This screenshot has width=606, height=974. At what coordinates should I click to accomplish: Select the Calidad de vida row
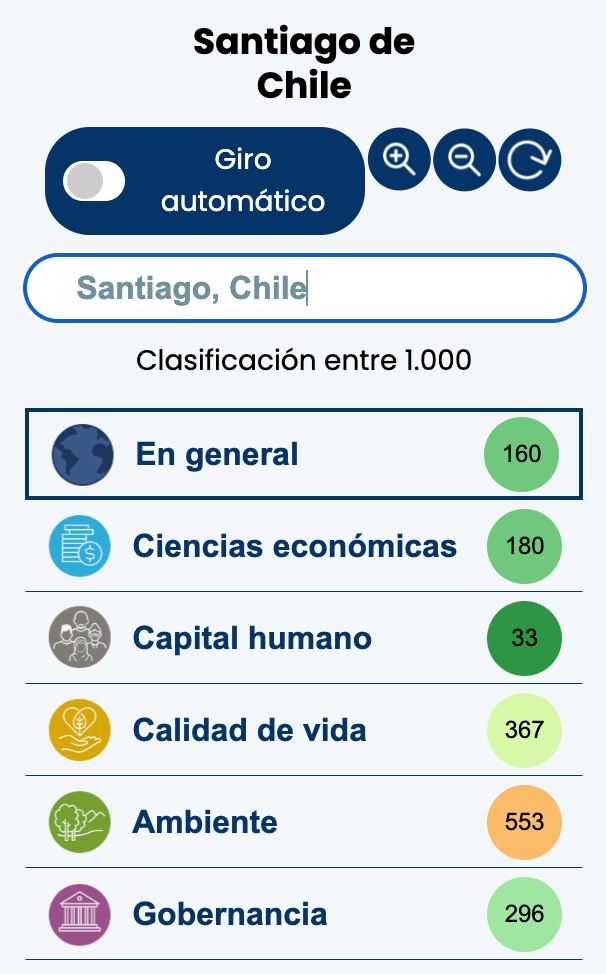pyautogui.click(x=304, y=729)
